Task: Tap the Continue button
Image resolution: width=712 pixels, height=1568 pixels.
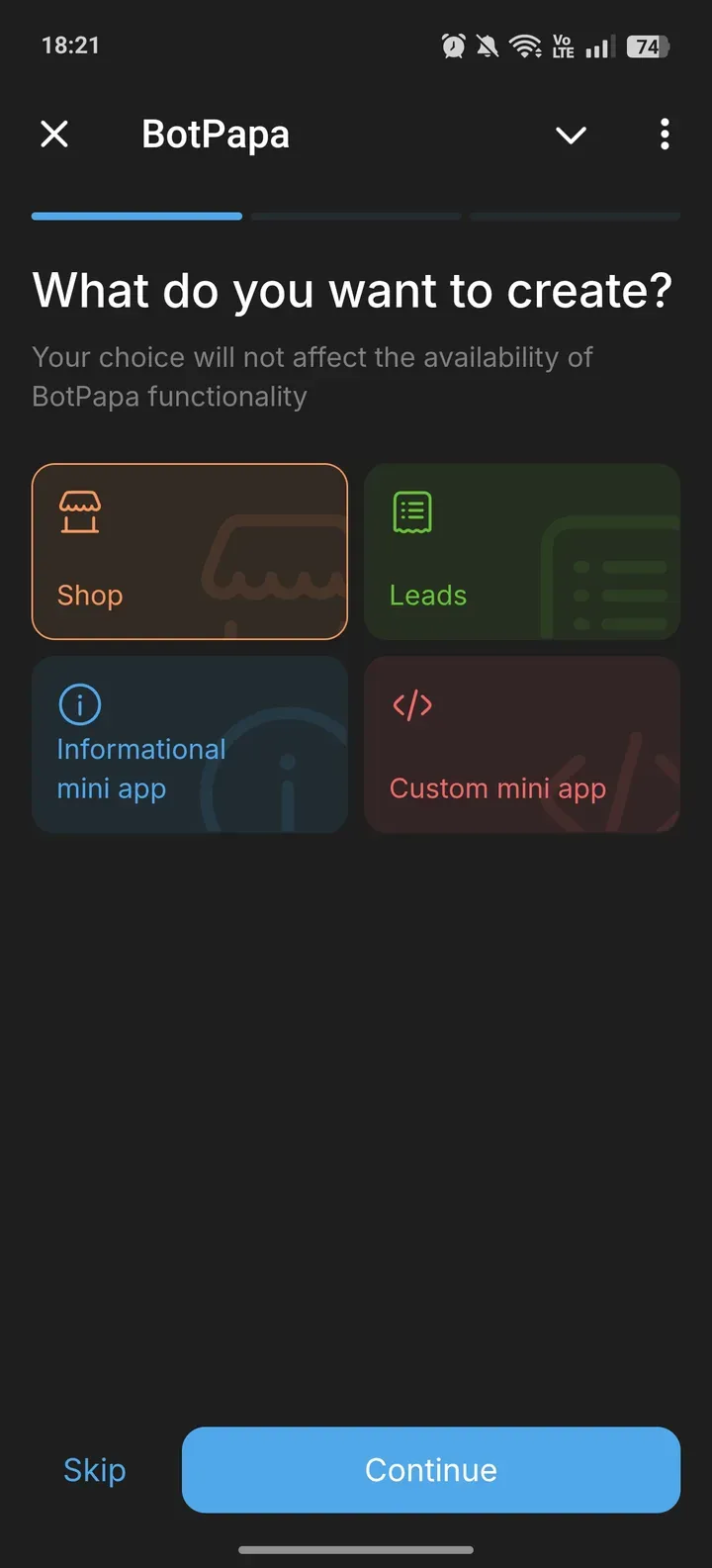Action: pyautogui.click(x=431, y=1470)
